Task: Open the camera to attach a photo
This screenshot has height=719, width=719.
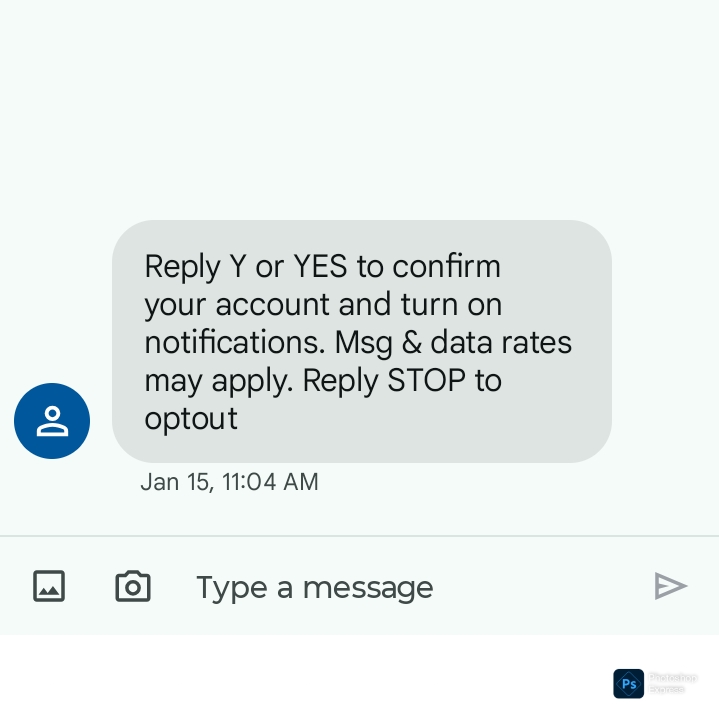Action: coord(133,586)
